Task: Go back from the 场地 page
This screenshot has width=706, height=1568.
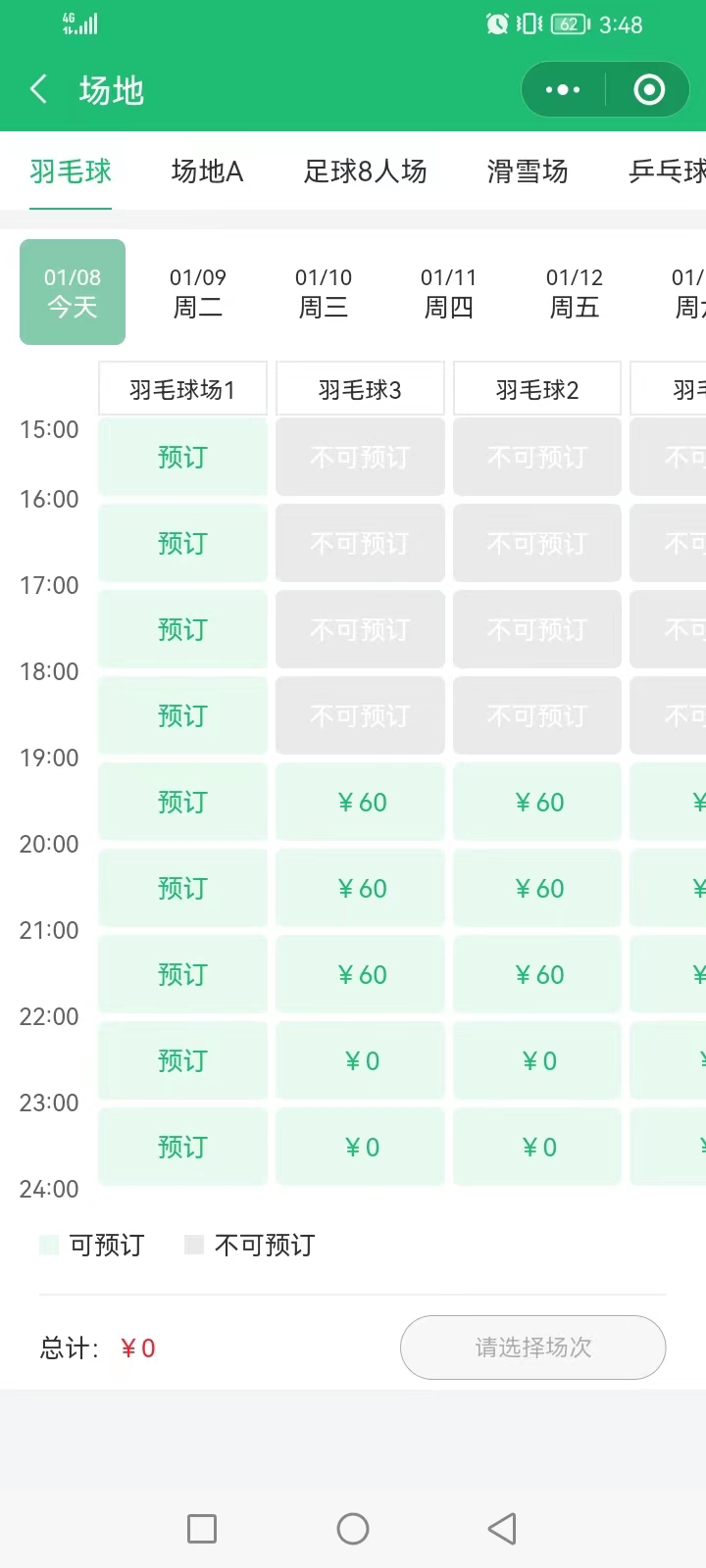Action: pyautogui.click(x=39, y=90)
